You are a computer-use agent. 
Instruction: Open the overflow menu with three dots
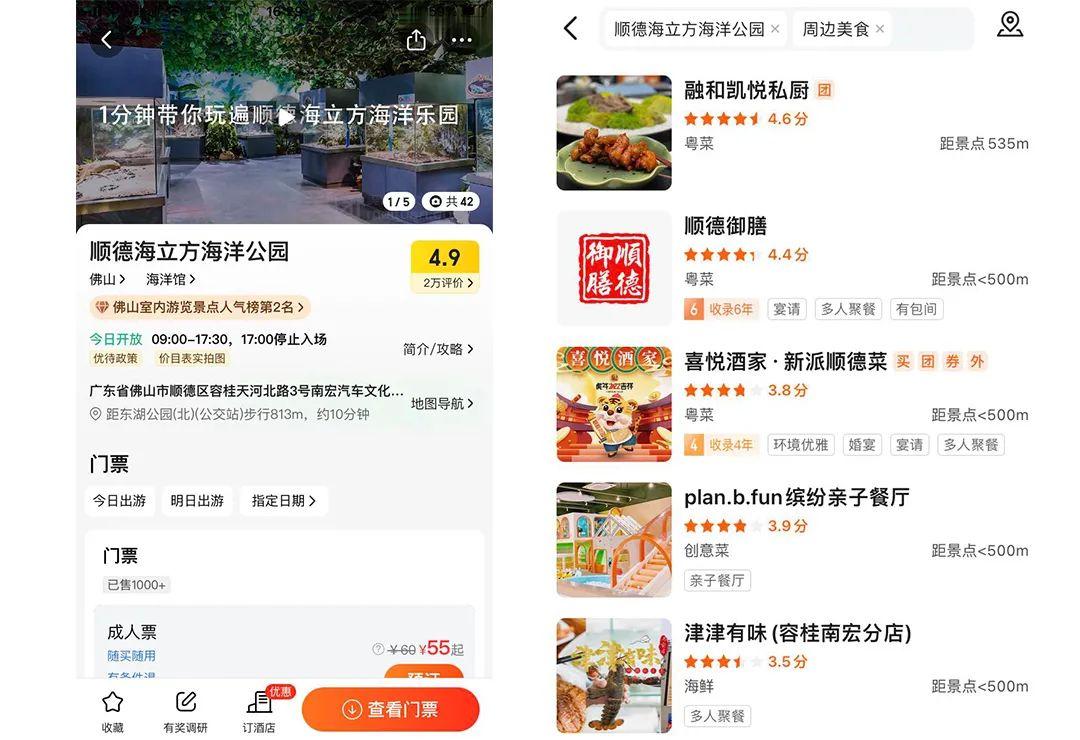point(461,40)
